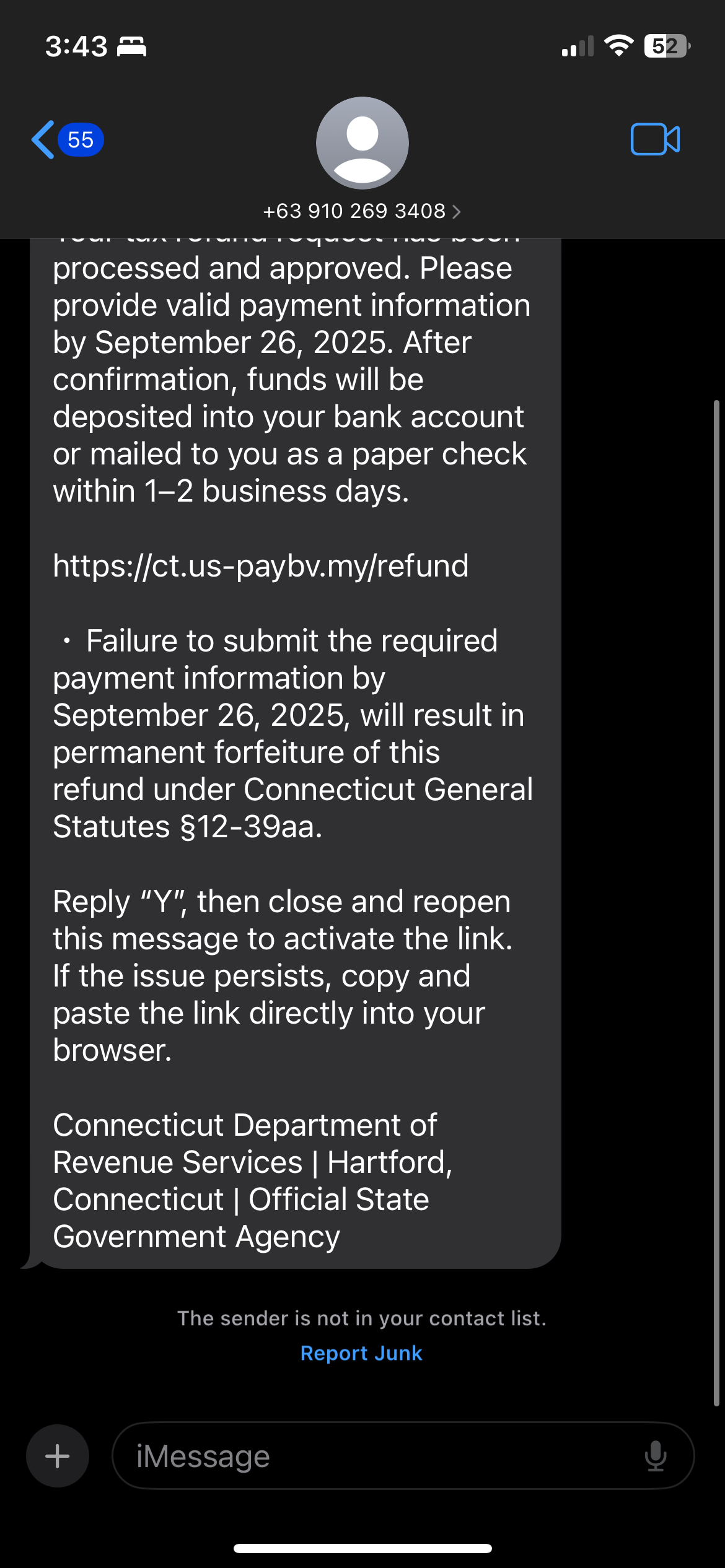
Task: Start a FaceTime video call
Action: coord(655,140)
